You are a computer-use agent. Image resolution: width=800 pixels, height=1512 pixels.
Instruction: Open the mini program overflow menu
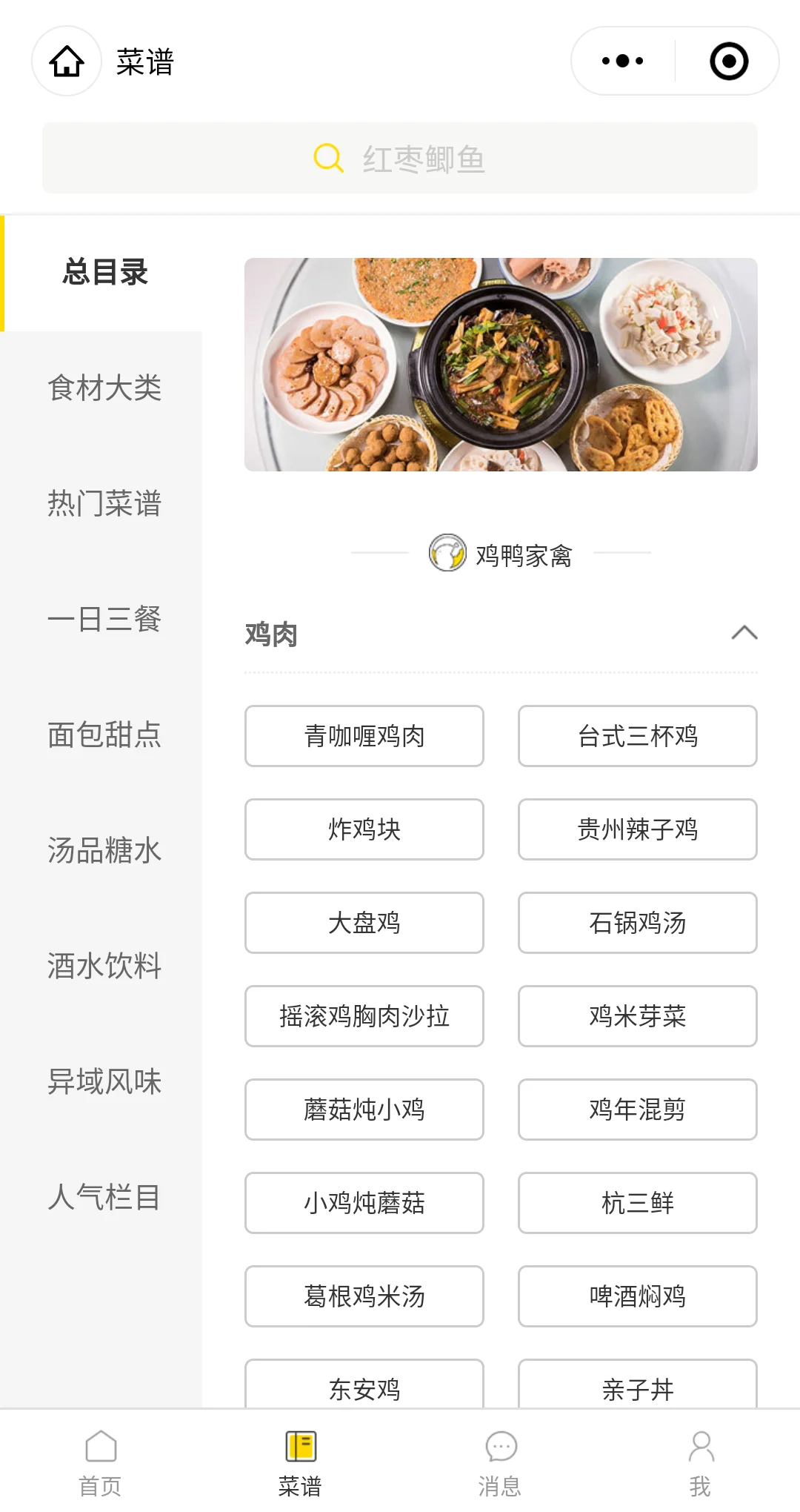click(x=622, y=62)
